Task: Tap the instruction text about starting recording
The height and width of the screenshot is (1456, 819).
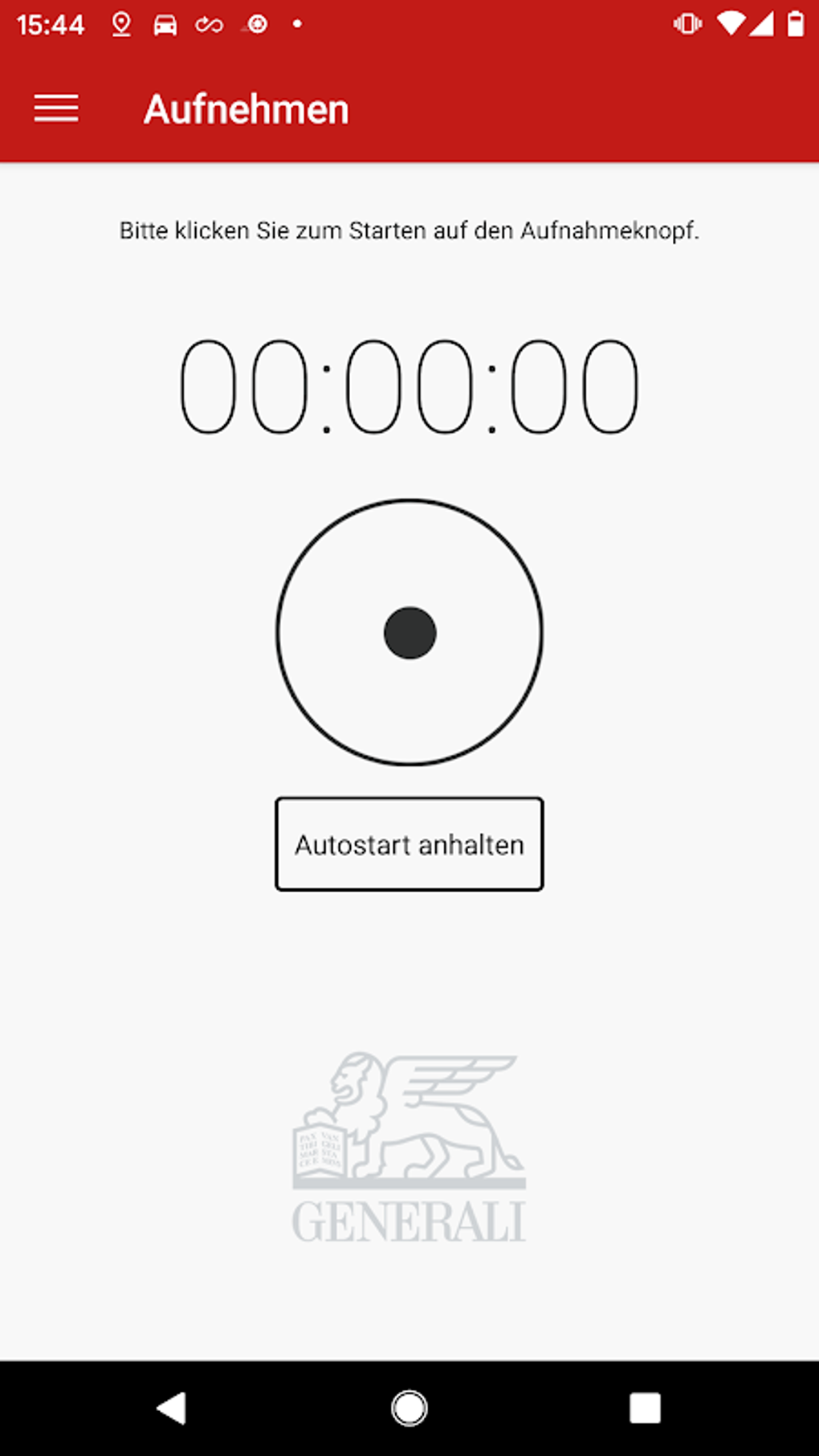Action: [409, 231]
